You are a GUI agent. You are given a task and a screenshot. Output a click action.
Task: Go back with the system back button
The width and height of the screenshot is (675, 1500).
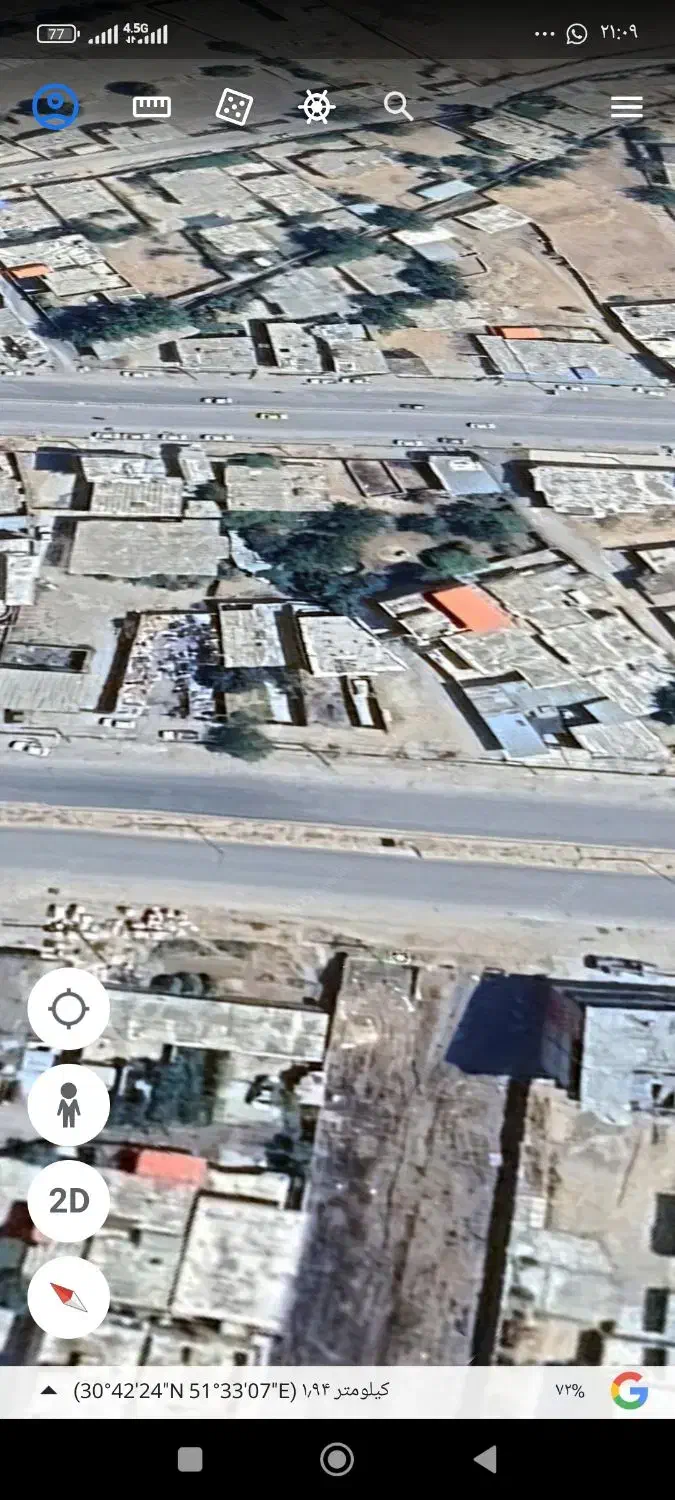485,1460
